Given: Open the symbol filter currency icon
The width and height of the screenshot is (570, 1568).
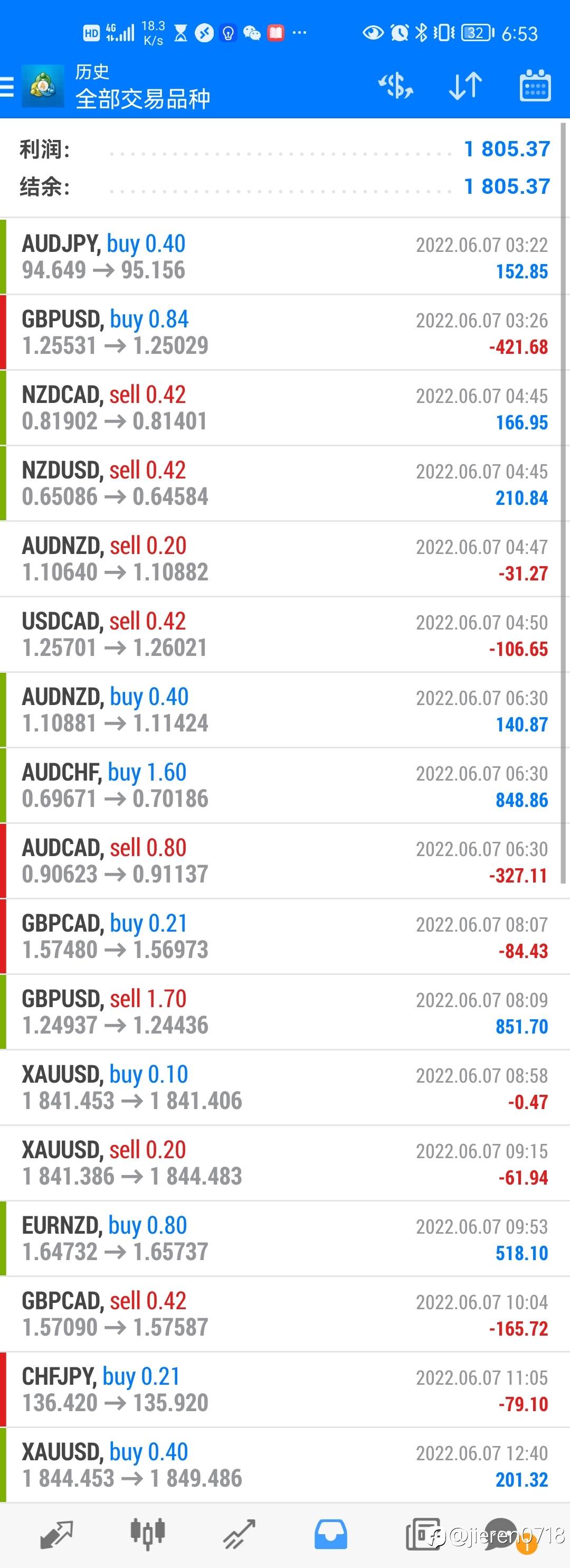Looking at the screenshot, I should (395, 86).
